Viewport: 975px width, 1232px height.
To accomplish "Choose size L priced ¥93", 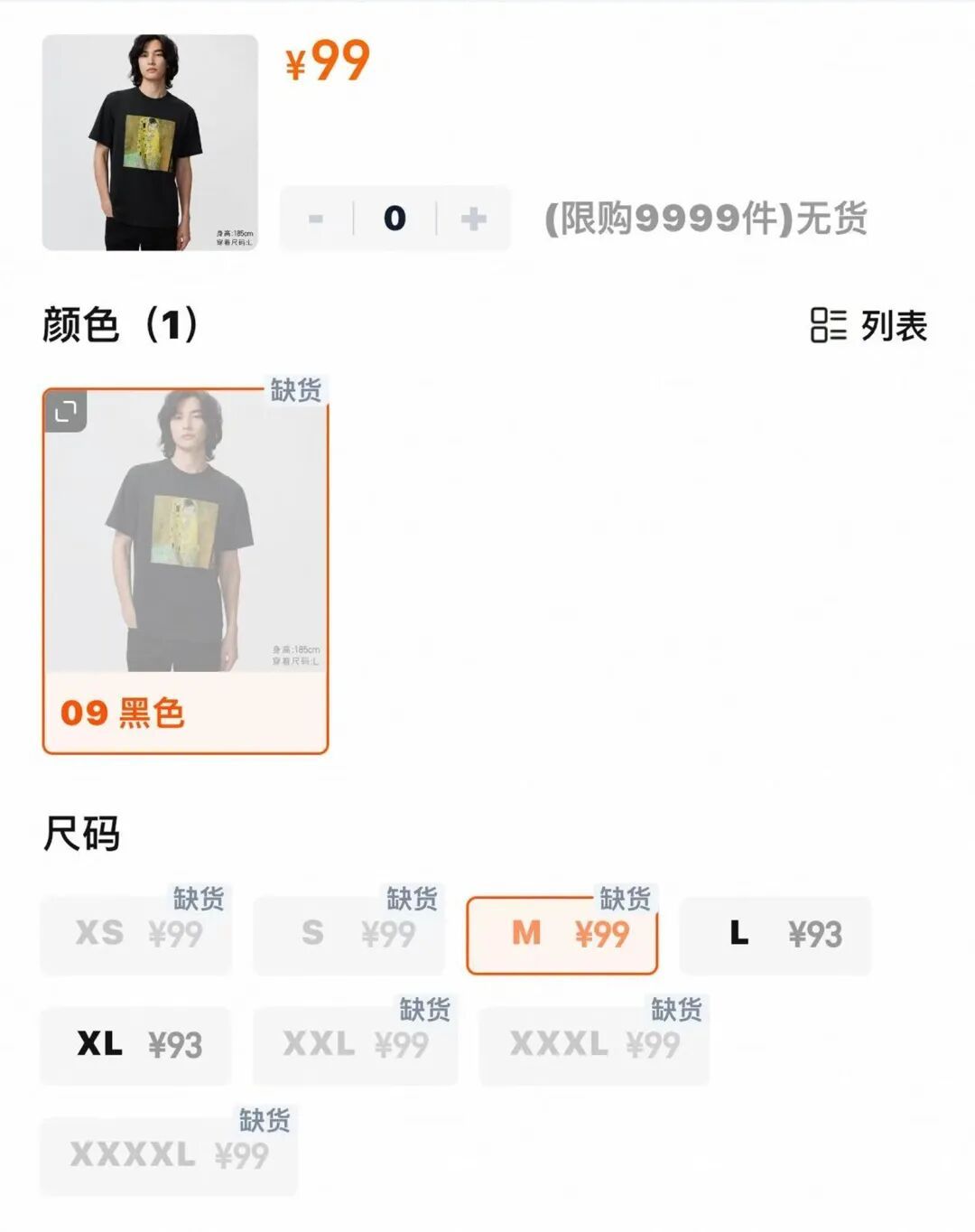I will 775,935.
